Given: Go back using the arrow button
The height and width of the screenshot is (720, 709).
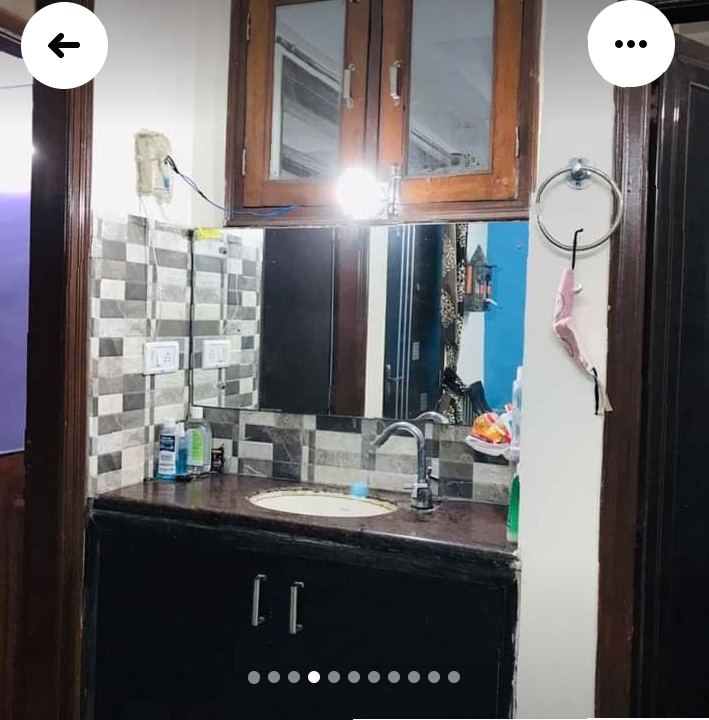Looking at the screenshot, I should click(64, 45).
